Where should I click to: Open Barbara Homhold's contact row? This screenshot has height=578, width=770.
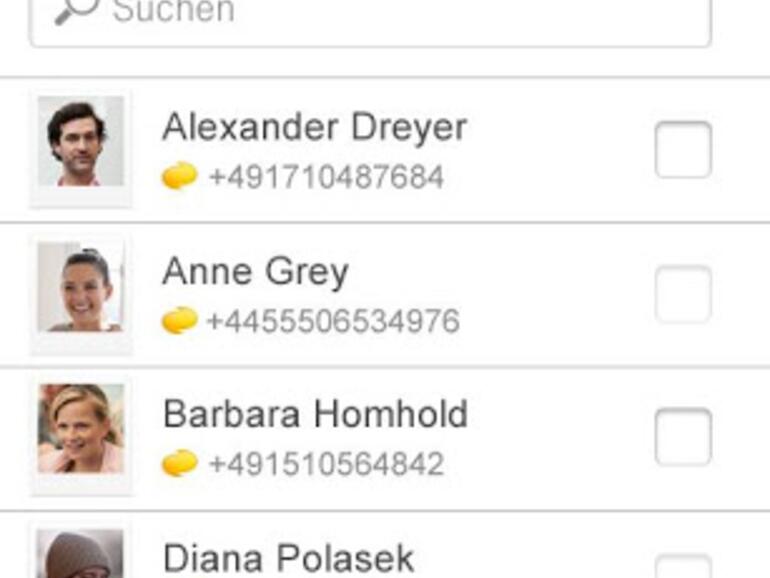tap(314, 437)
